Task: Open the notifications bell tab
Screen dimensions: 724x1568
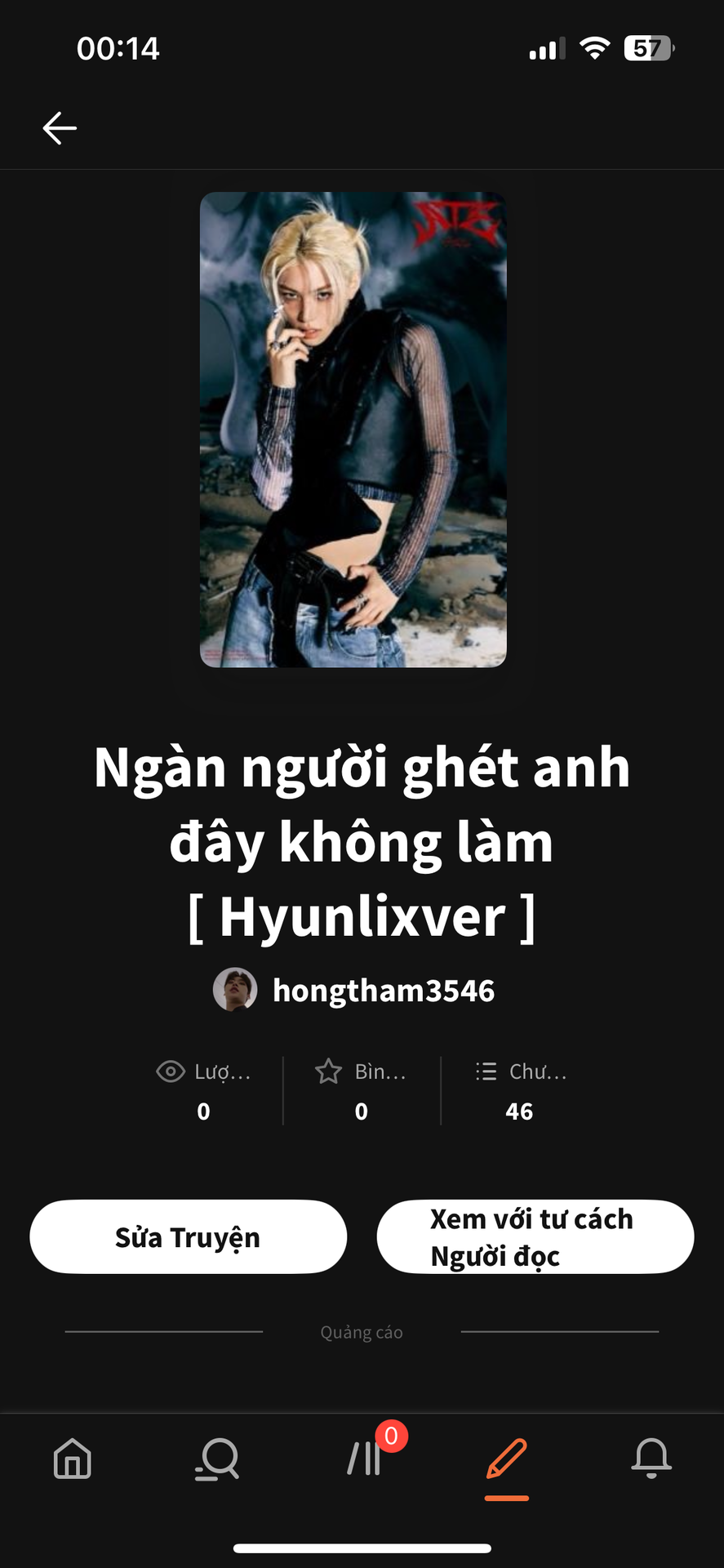Action: 651,1459
